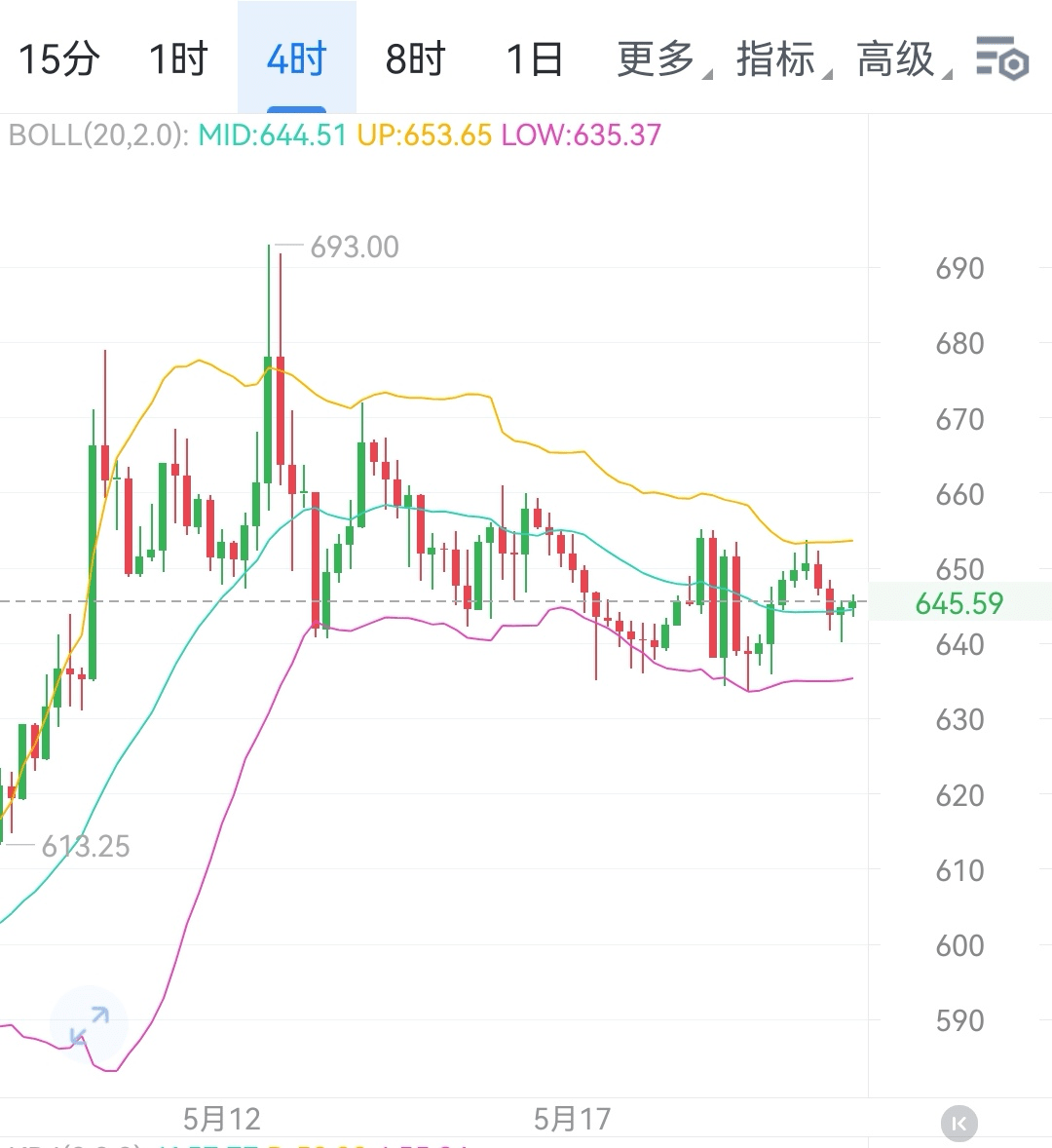Expand the 更多 timeframe dropdown
1052x1148 pixels.
tap(658, 59)
